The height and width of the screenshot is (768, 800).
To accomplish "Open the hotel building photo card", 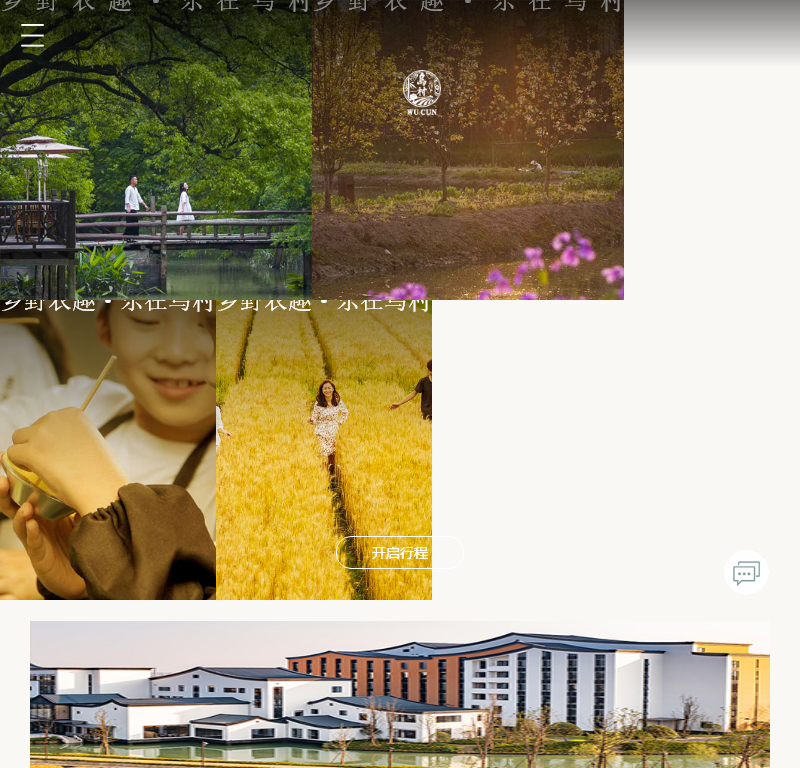I will (400, 694).
